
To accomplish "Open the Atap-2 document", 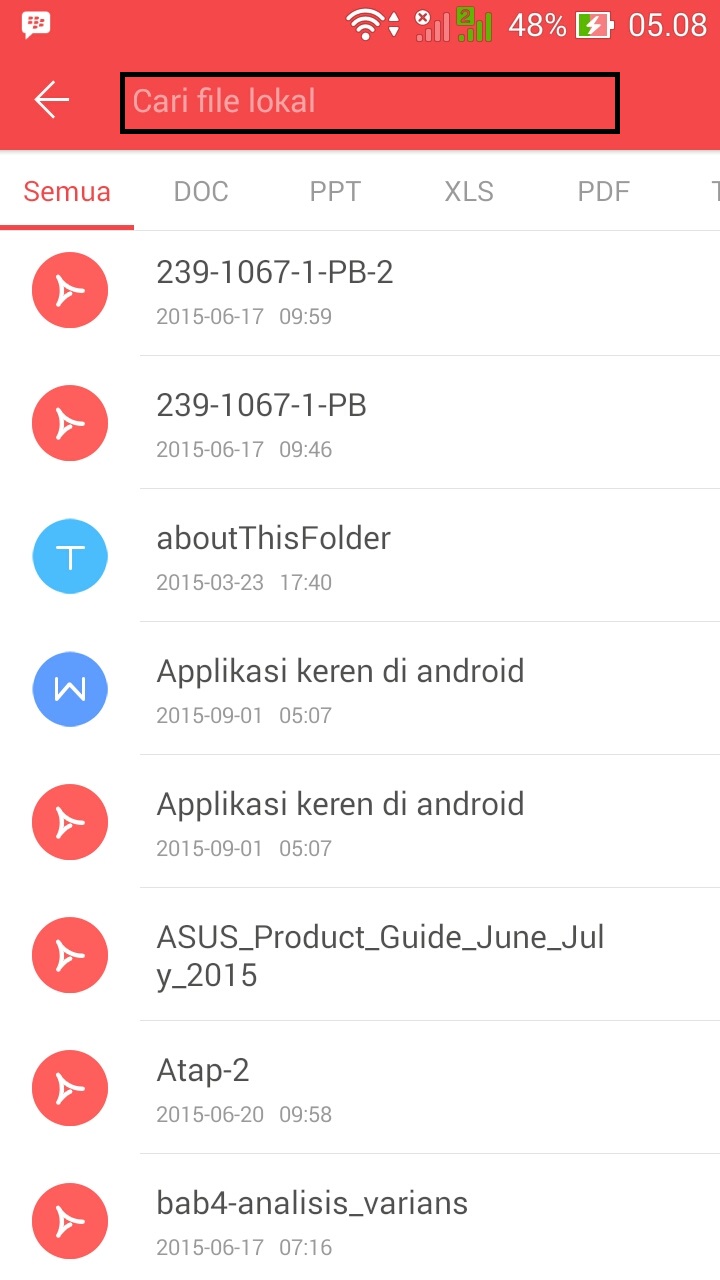I will tap(203, 1070).
